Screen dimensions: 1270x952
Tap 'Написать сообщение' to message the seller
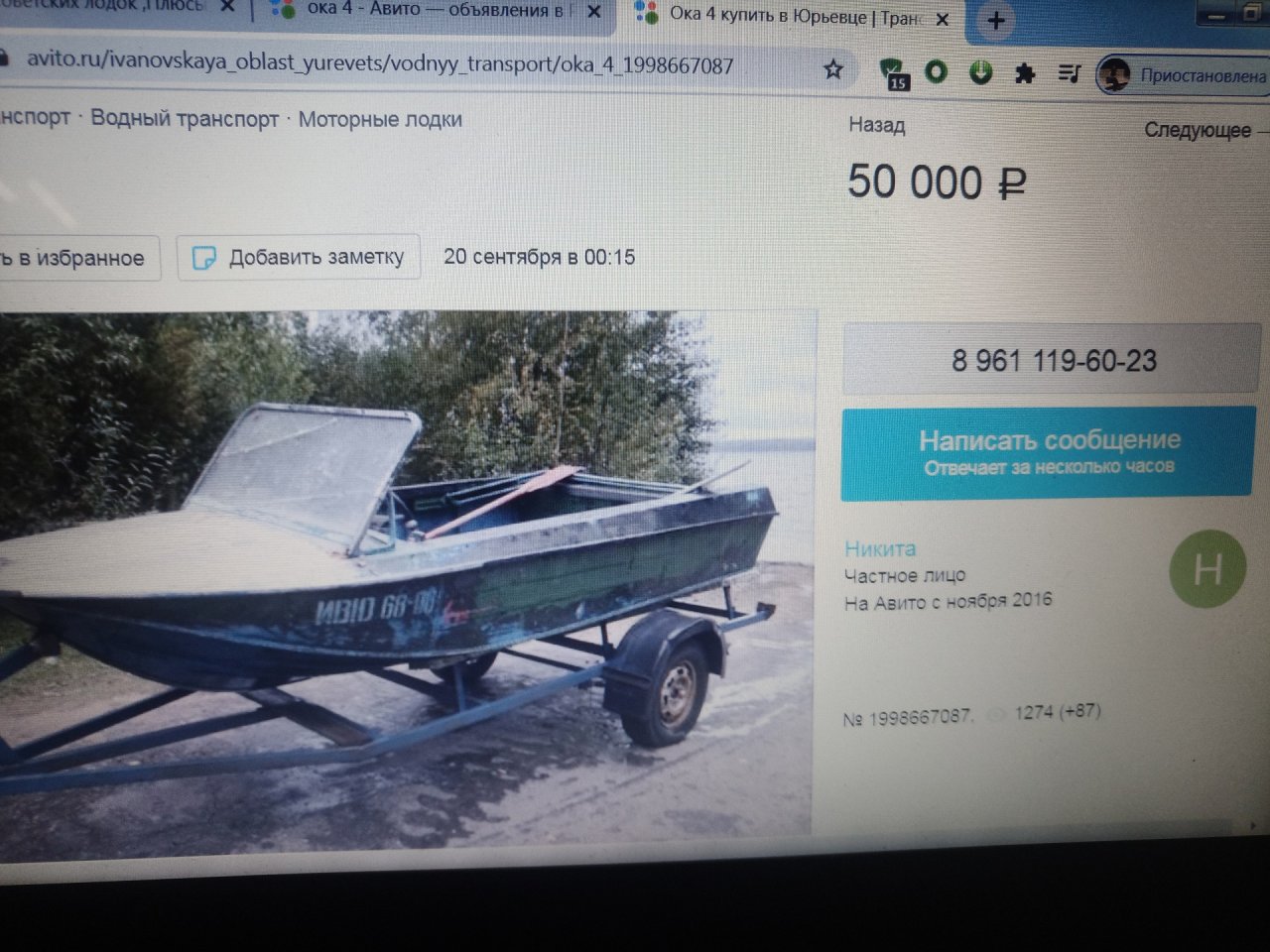click(x=1049, y=451)
